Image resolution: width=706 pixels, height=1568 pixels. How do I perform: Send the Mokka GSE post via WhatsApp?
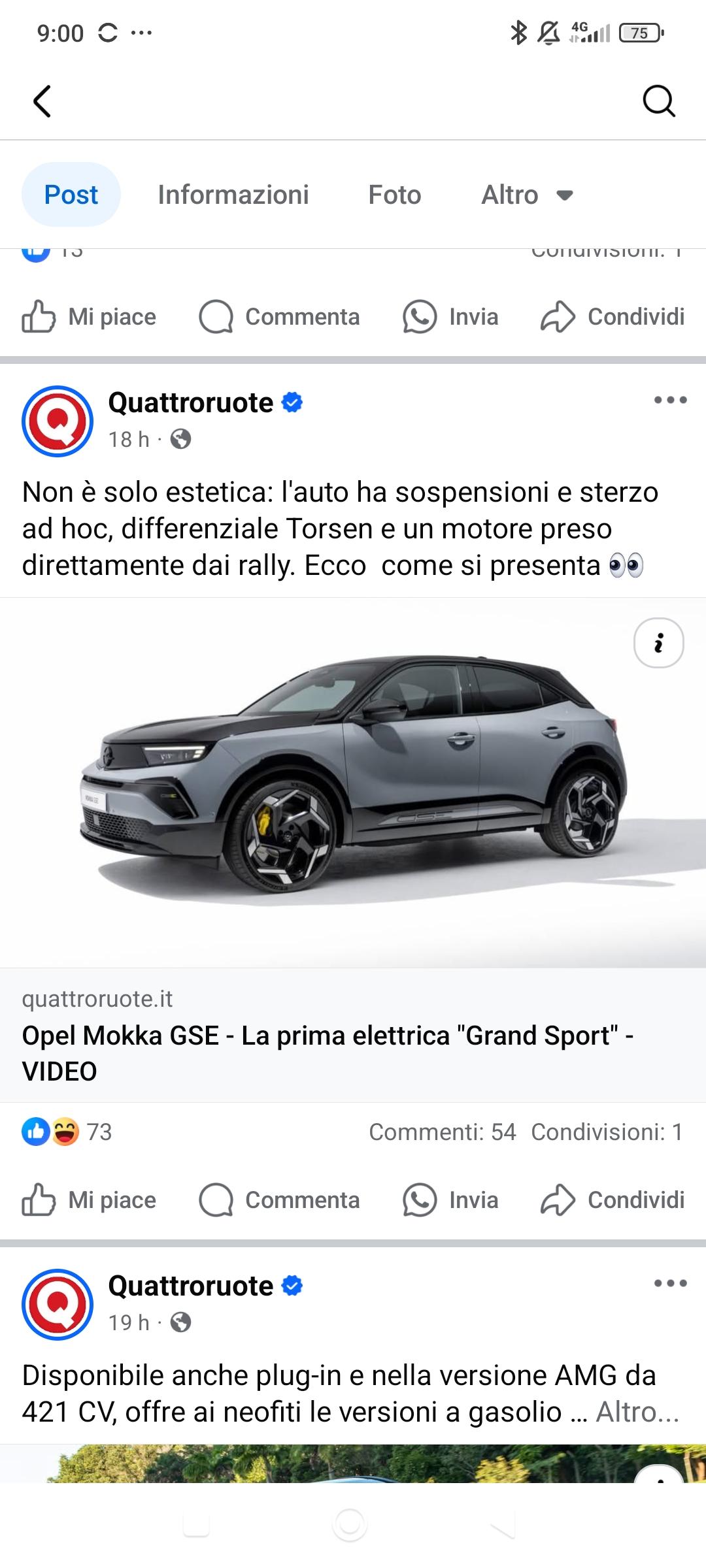450,1200
